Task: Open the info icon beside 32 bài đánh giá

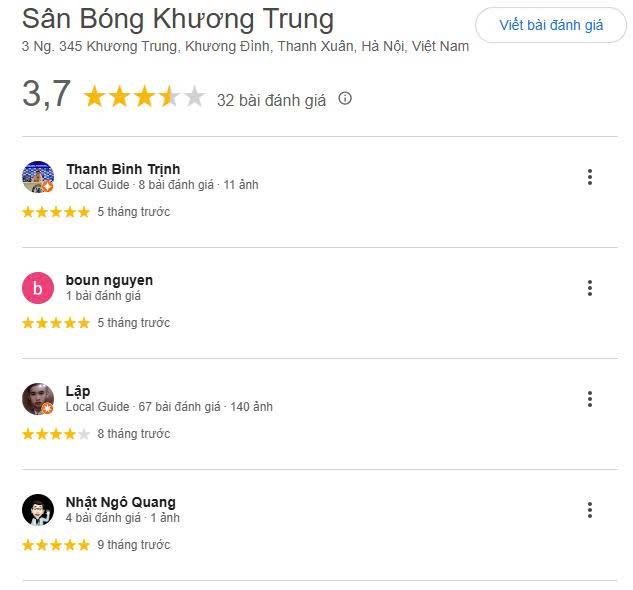Action: [345, 98]
